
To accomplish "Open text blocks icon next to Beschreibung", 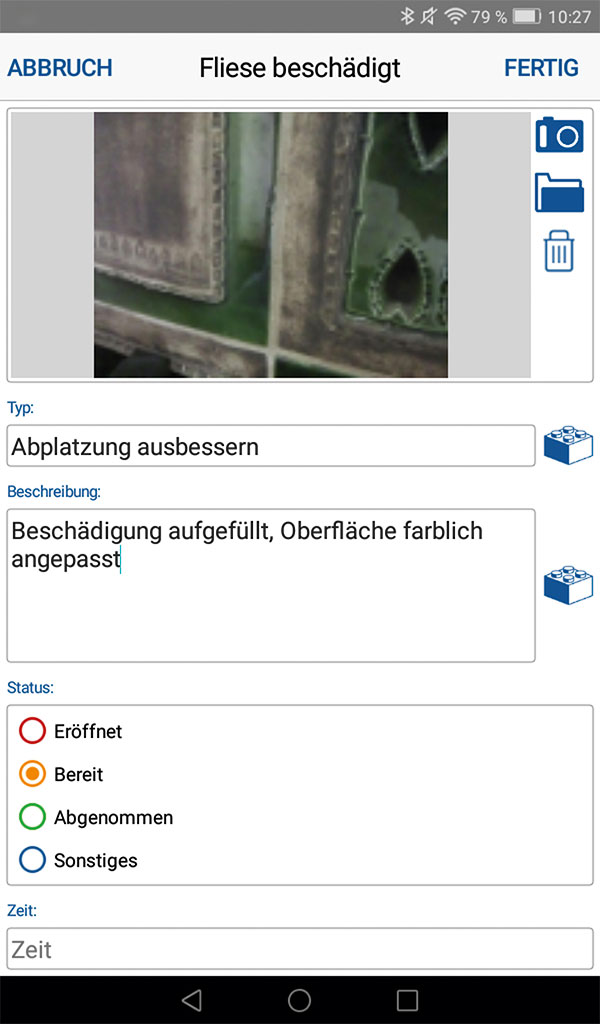I will pos(568,585).
